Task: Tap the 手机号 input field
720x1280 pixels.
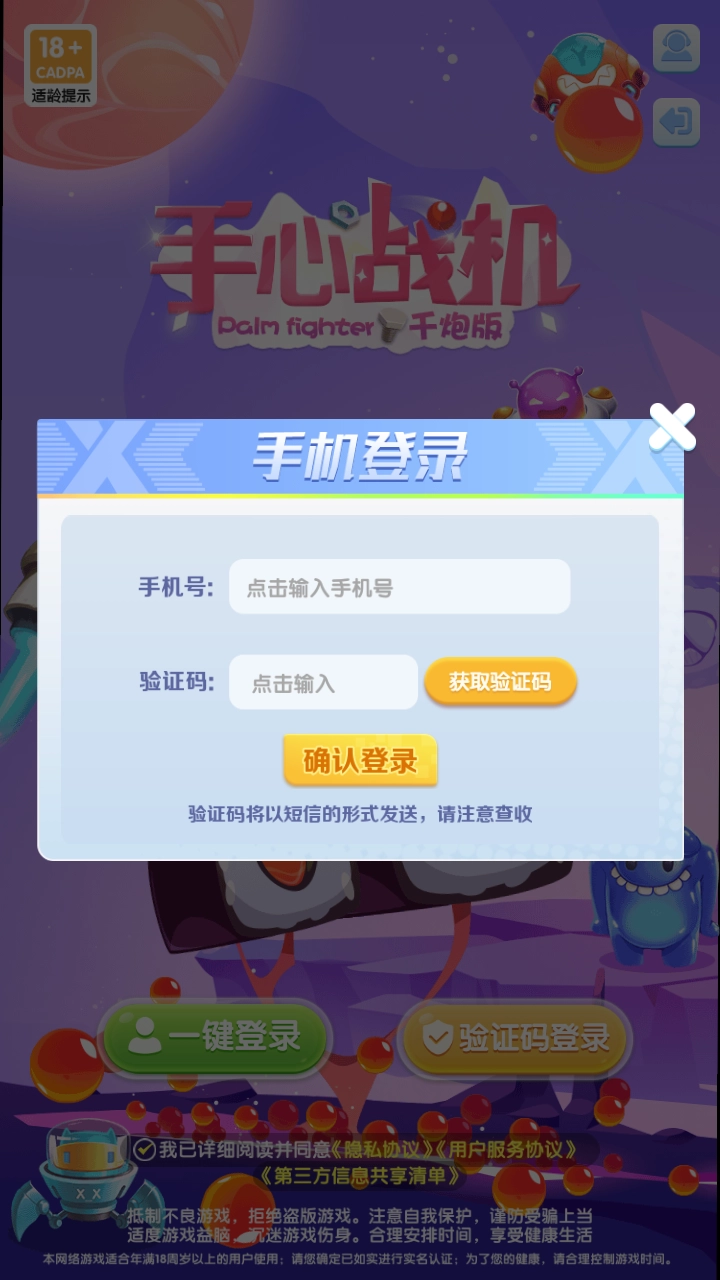Action: [399, 587]
